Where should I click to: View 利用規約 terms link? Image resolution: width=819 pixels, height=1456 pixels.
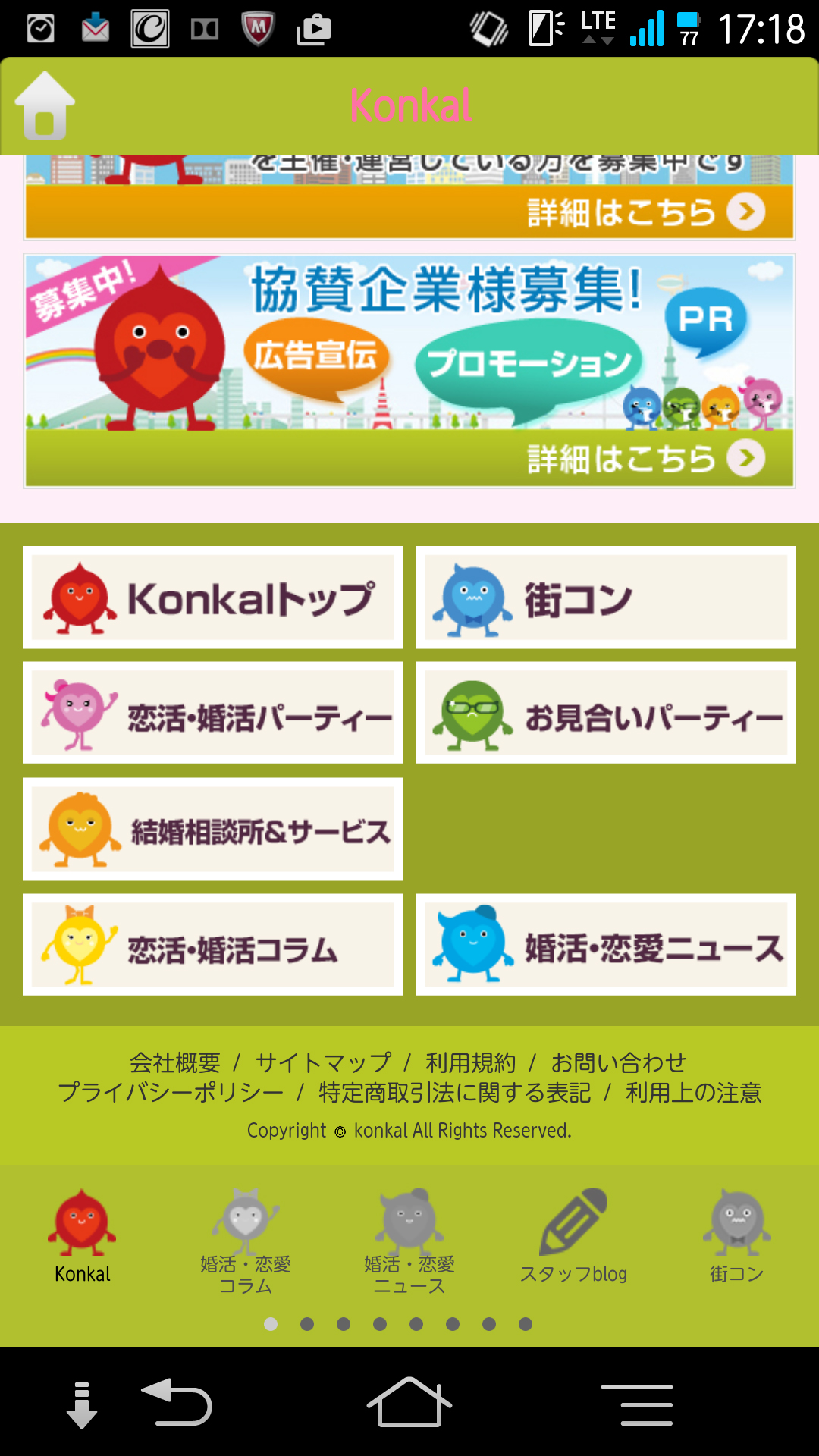pos(470,1062)
